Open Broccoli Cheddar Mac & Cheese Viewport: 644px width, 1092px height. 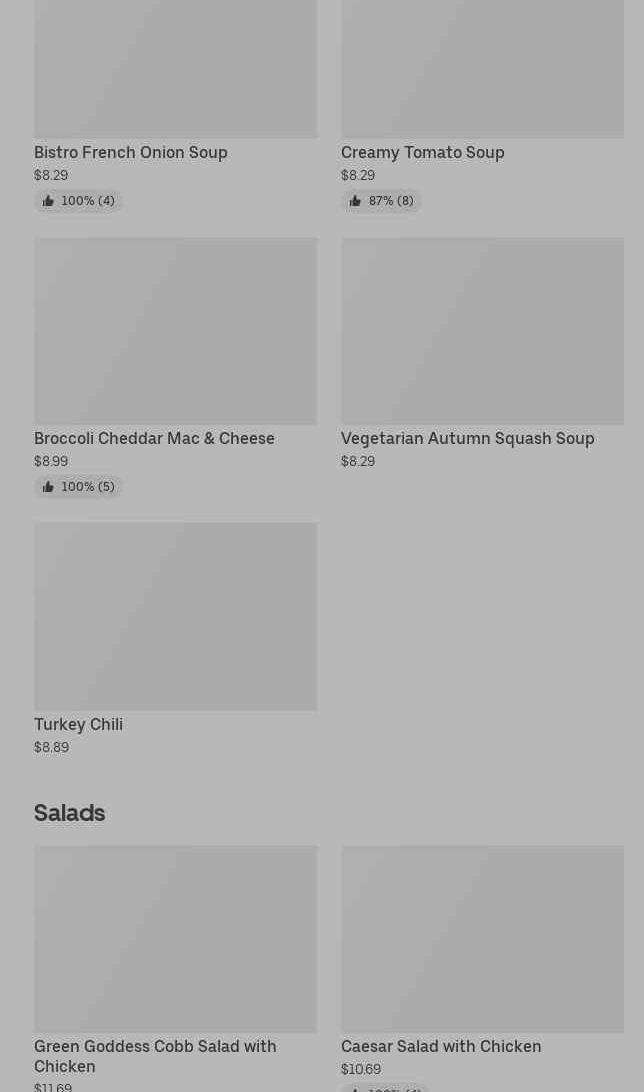tap(175, 368)
